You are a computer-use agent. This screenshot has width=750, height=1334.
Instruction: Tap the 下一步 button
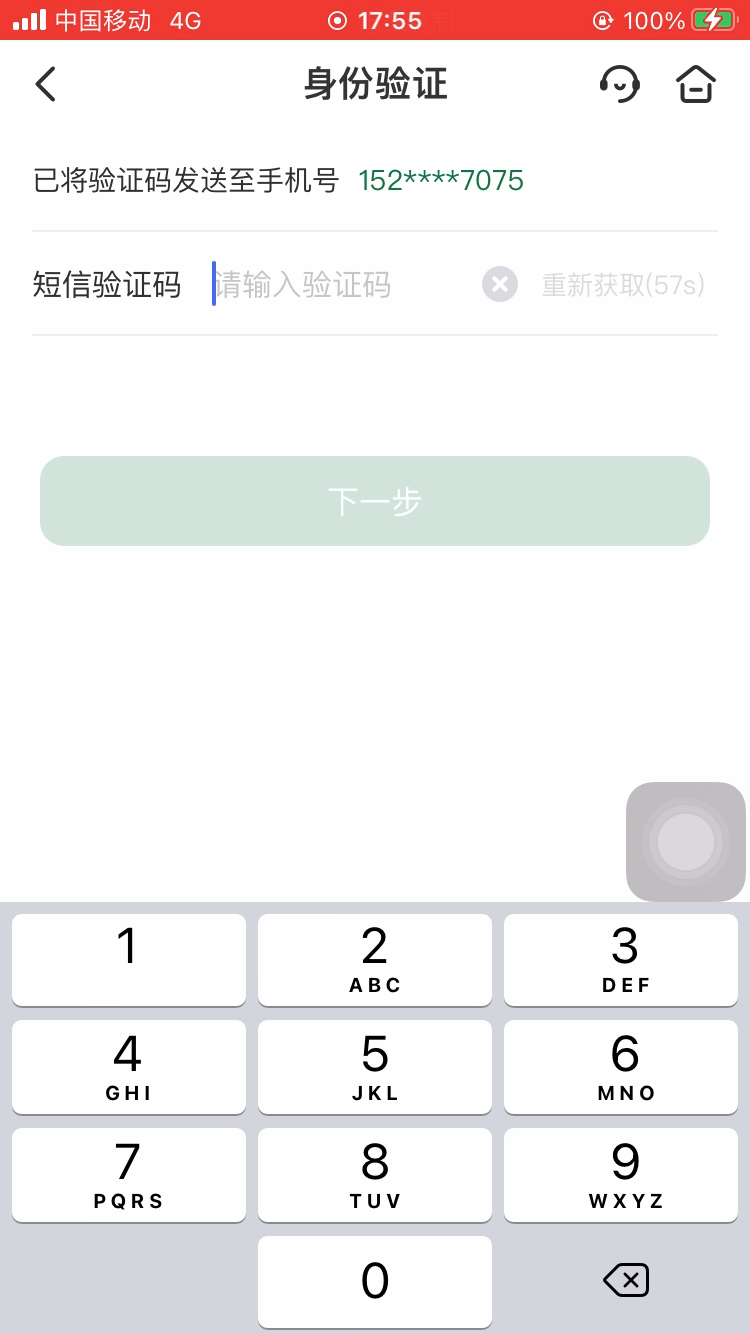coord(375,501)
